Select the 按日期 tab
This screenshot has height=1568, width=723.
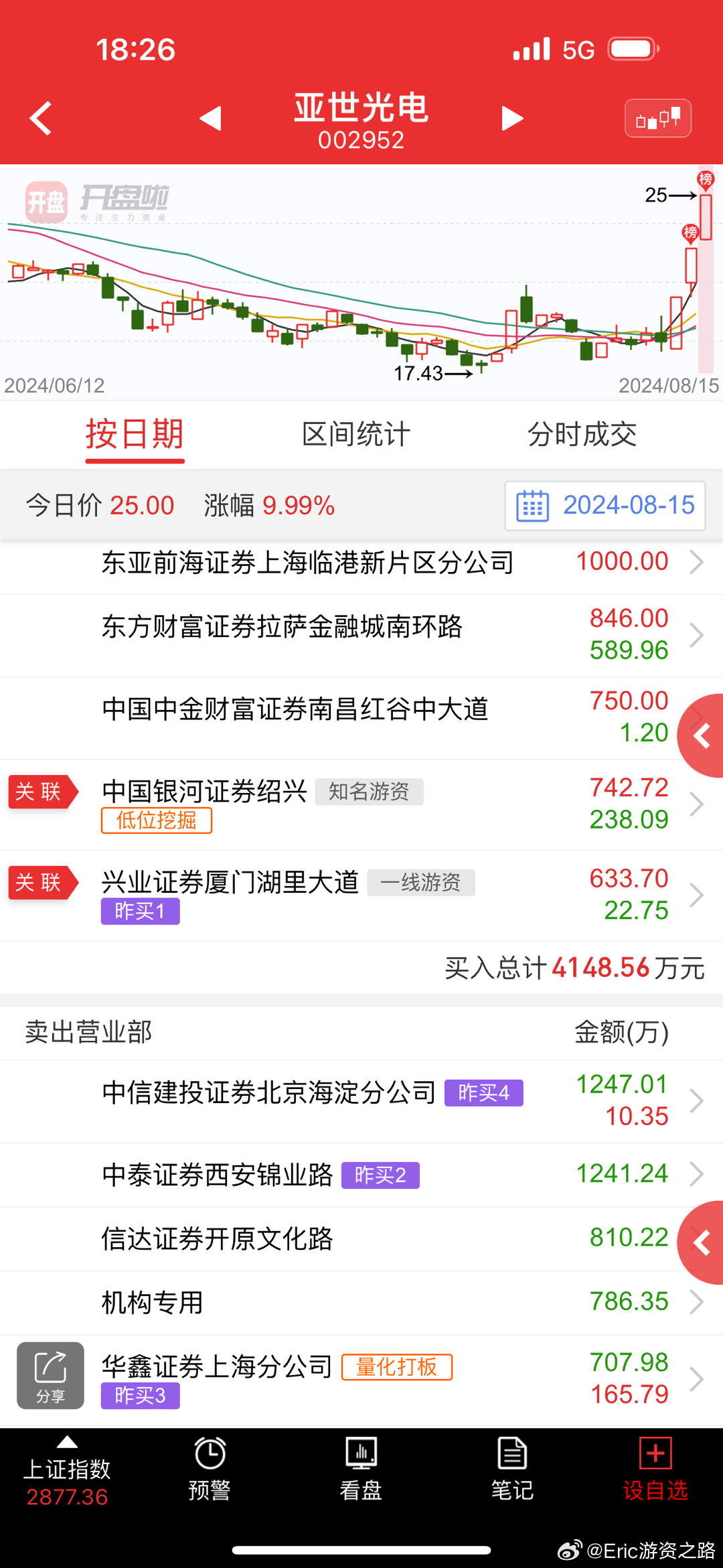point(135,434)
